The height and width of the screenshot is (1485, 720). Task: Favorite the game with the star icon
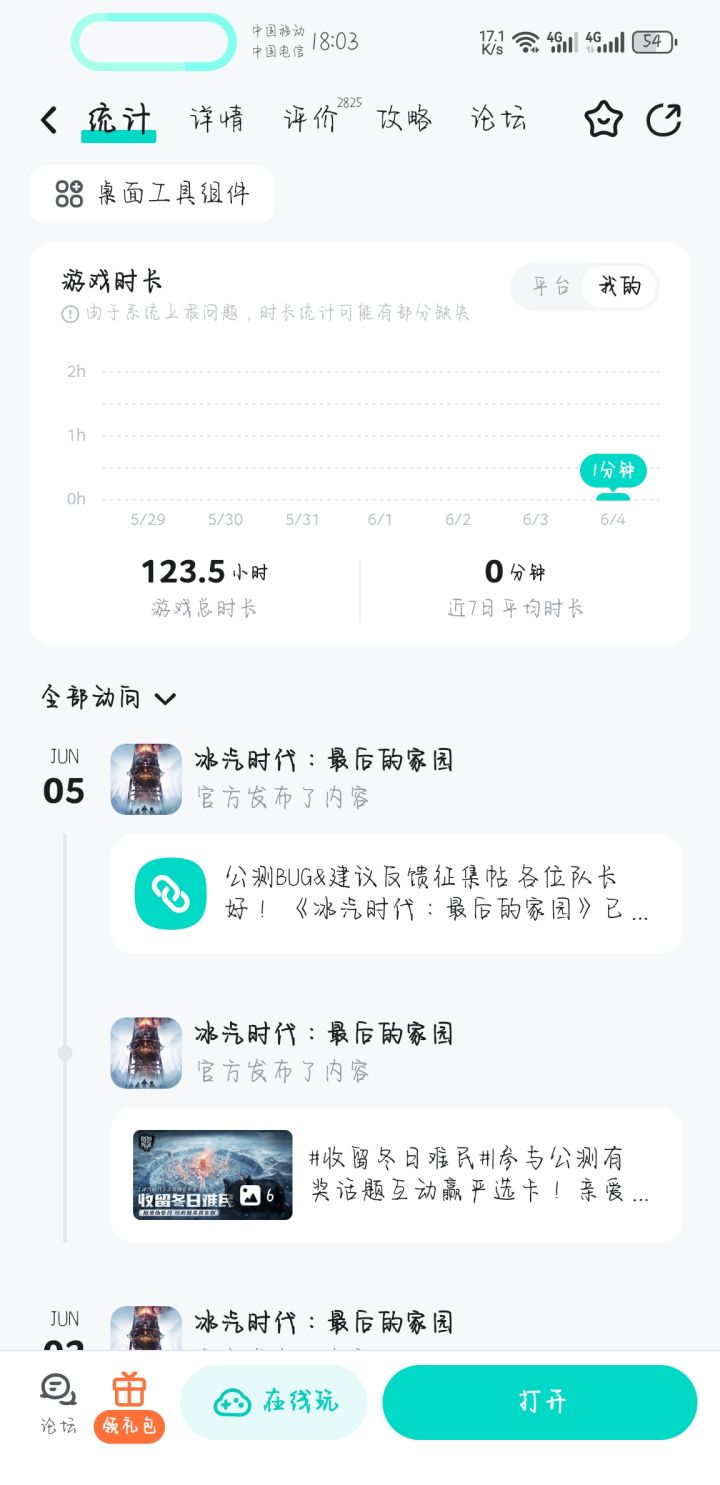pyautogui.click(x=603, y=121)
